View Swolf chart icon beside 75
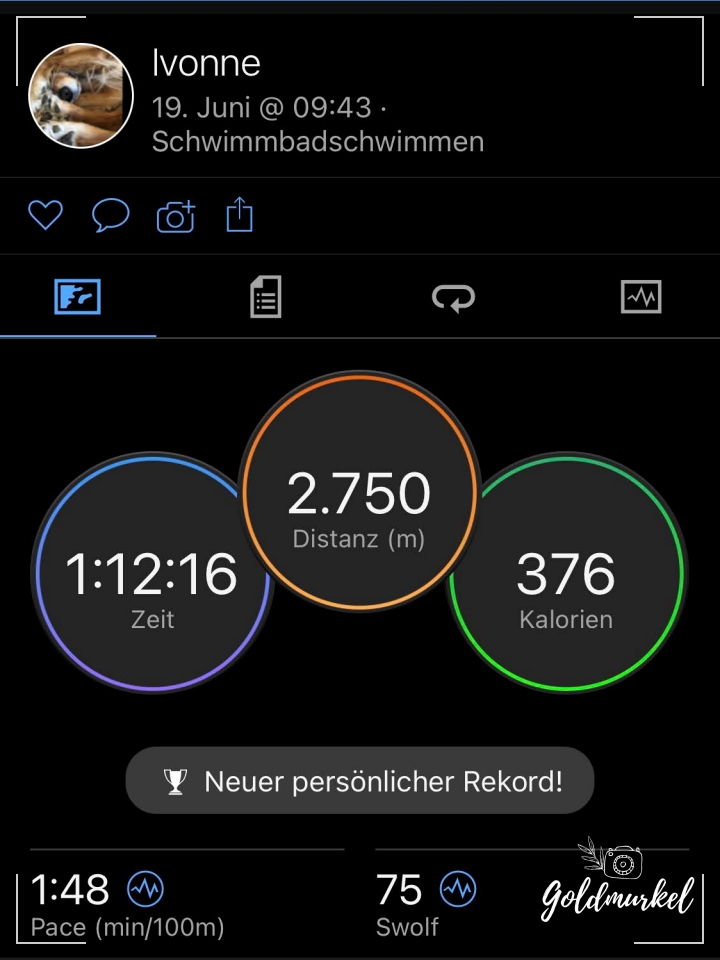The height and width of the screenshot is (960, 720). pyautogui.click(x=459, y=888)
